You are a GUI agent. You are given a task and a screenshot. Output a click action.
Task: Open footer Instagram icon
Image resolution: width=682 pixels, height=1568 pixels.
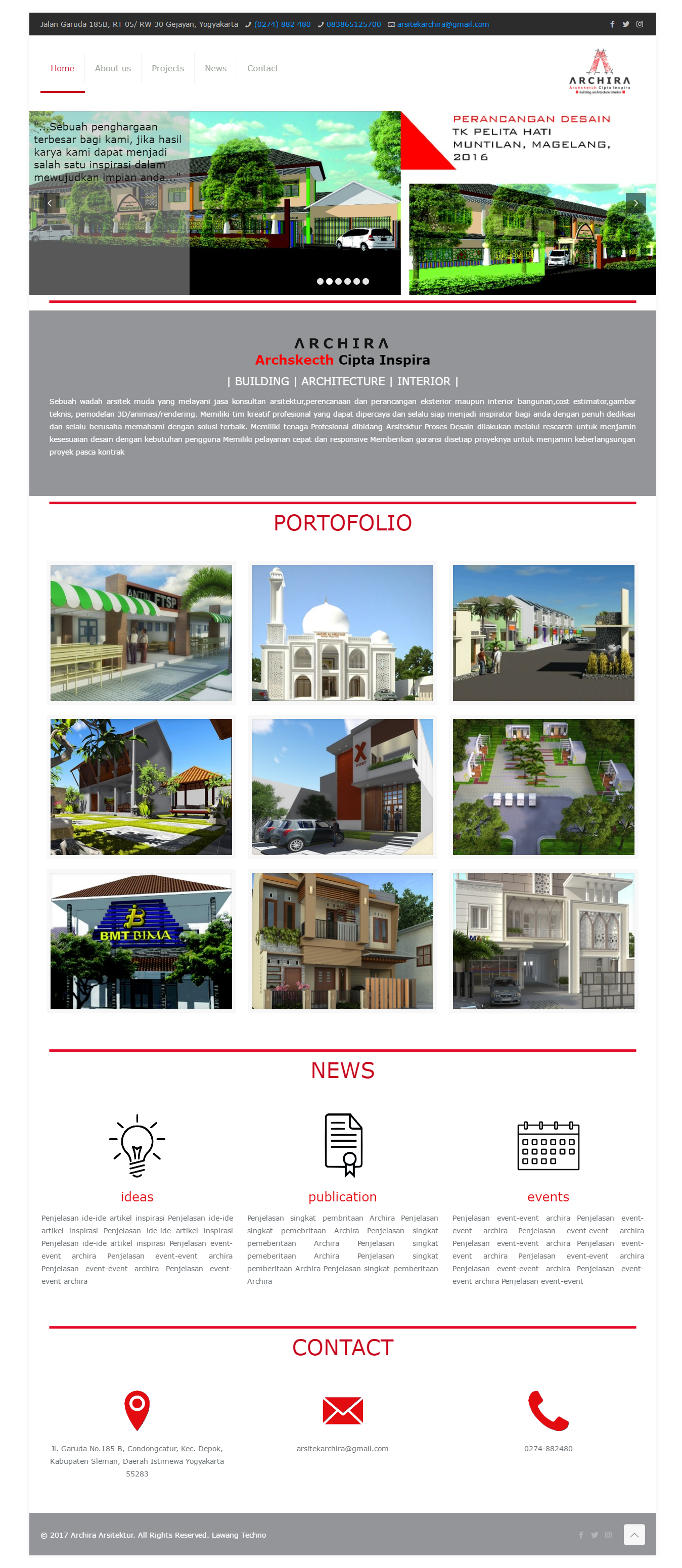click(x=607, y=1535)
